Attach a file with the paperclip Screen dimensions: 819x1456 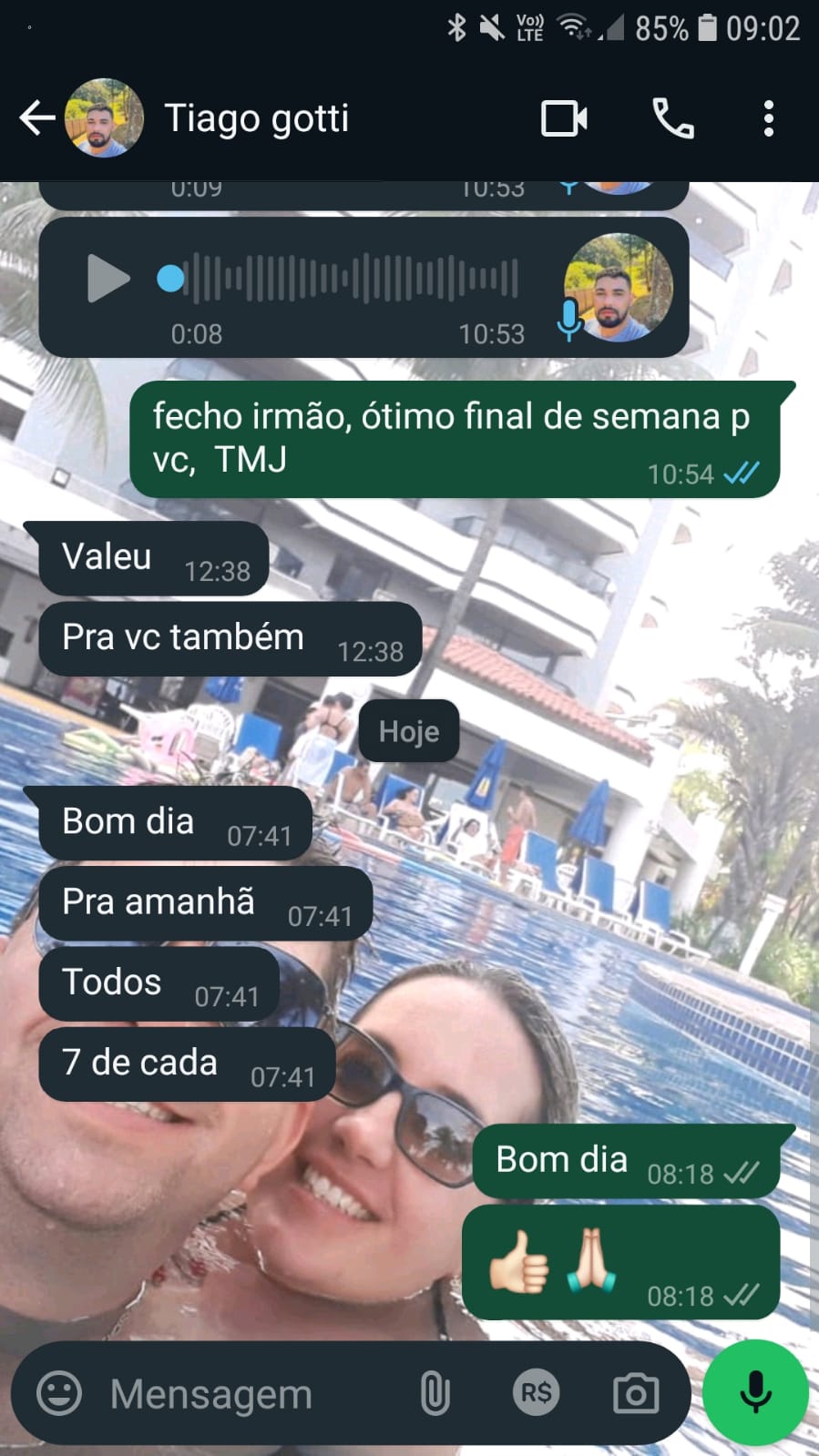pos(435,1393)
